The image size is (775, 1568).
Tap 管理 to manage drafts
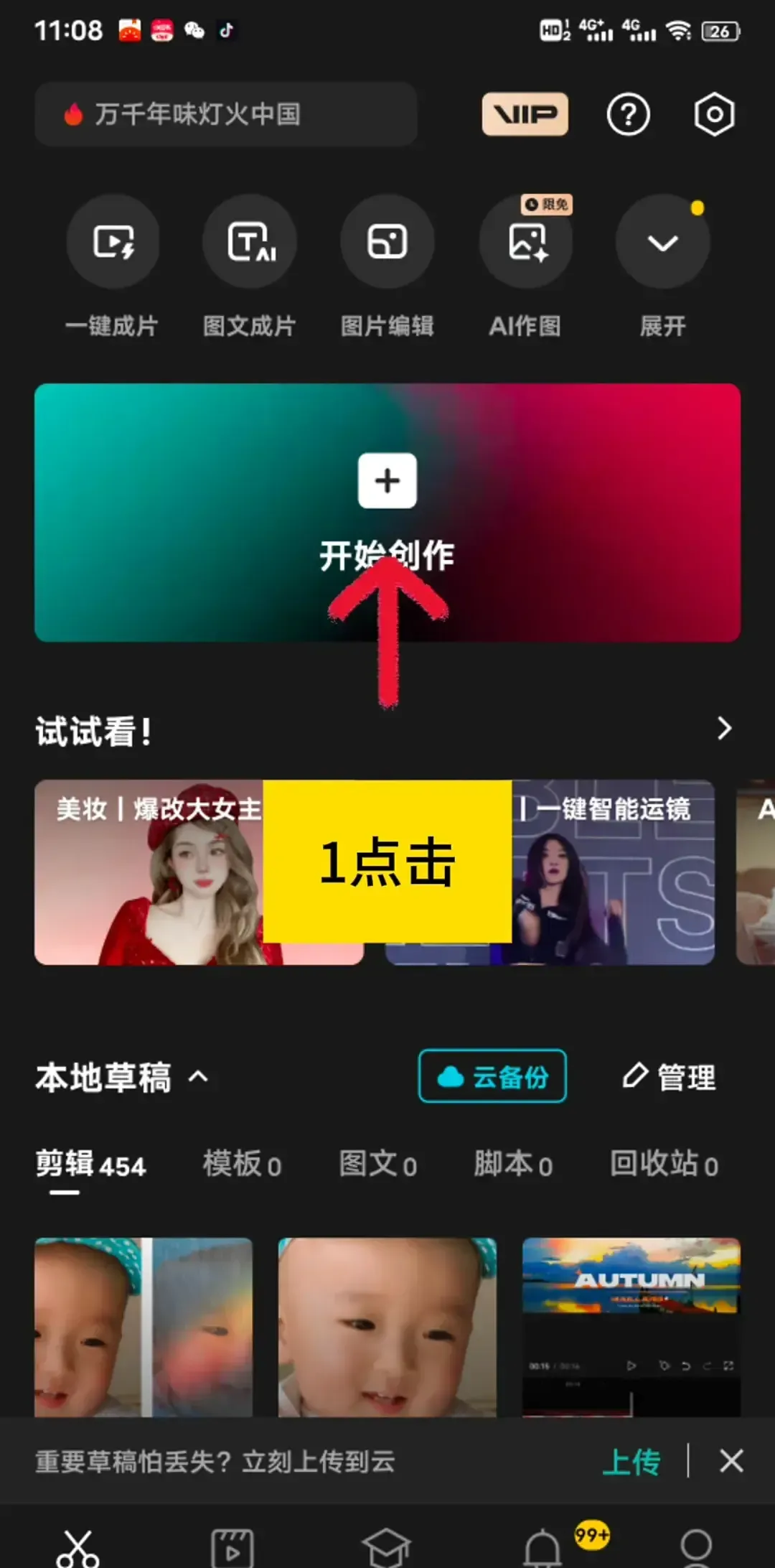669,1077
